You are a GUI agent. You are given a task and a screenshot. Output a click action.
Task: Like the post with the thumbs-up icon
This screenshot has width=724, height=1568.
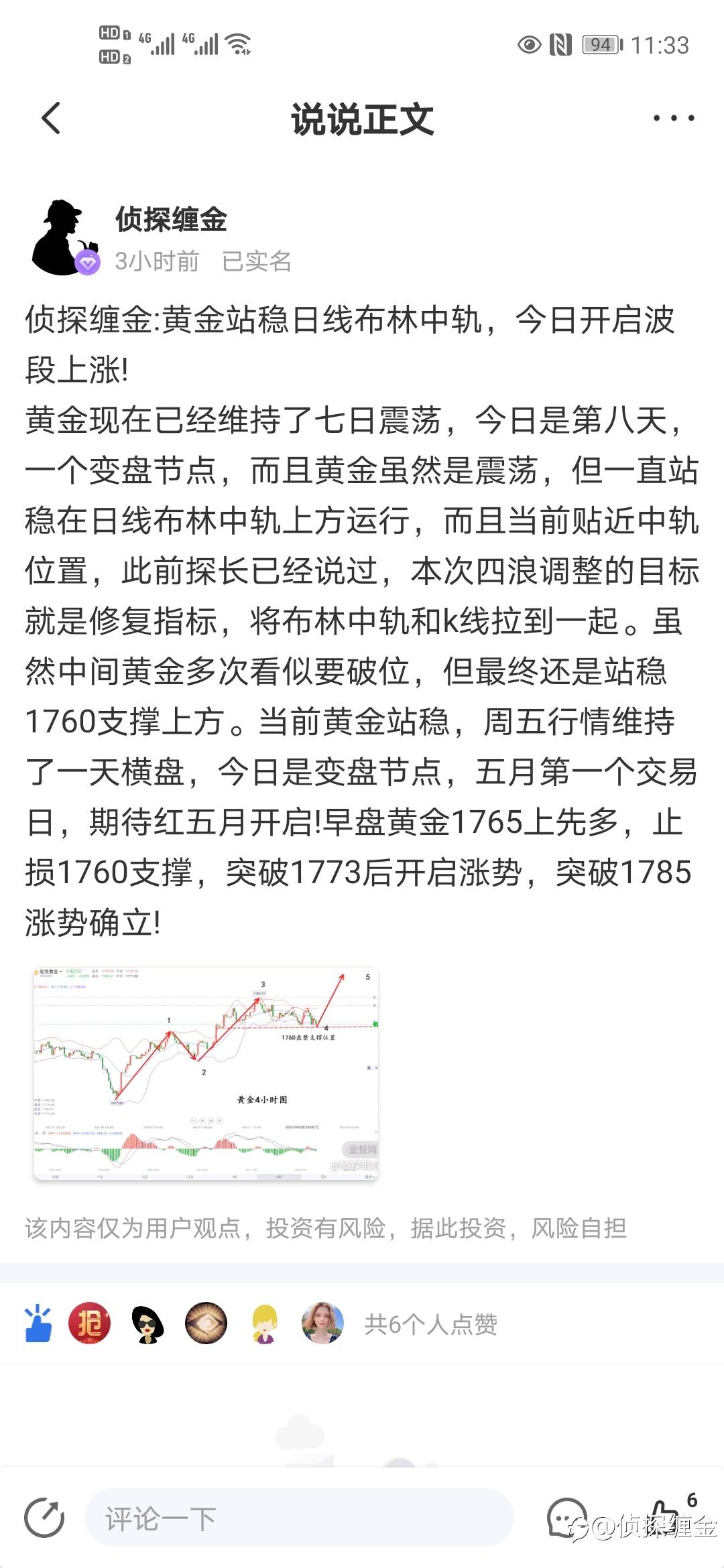coord(666,1516)
